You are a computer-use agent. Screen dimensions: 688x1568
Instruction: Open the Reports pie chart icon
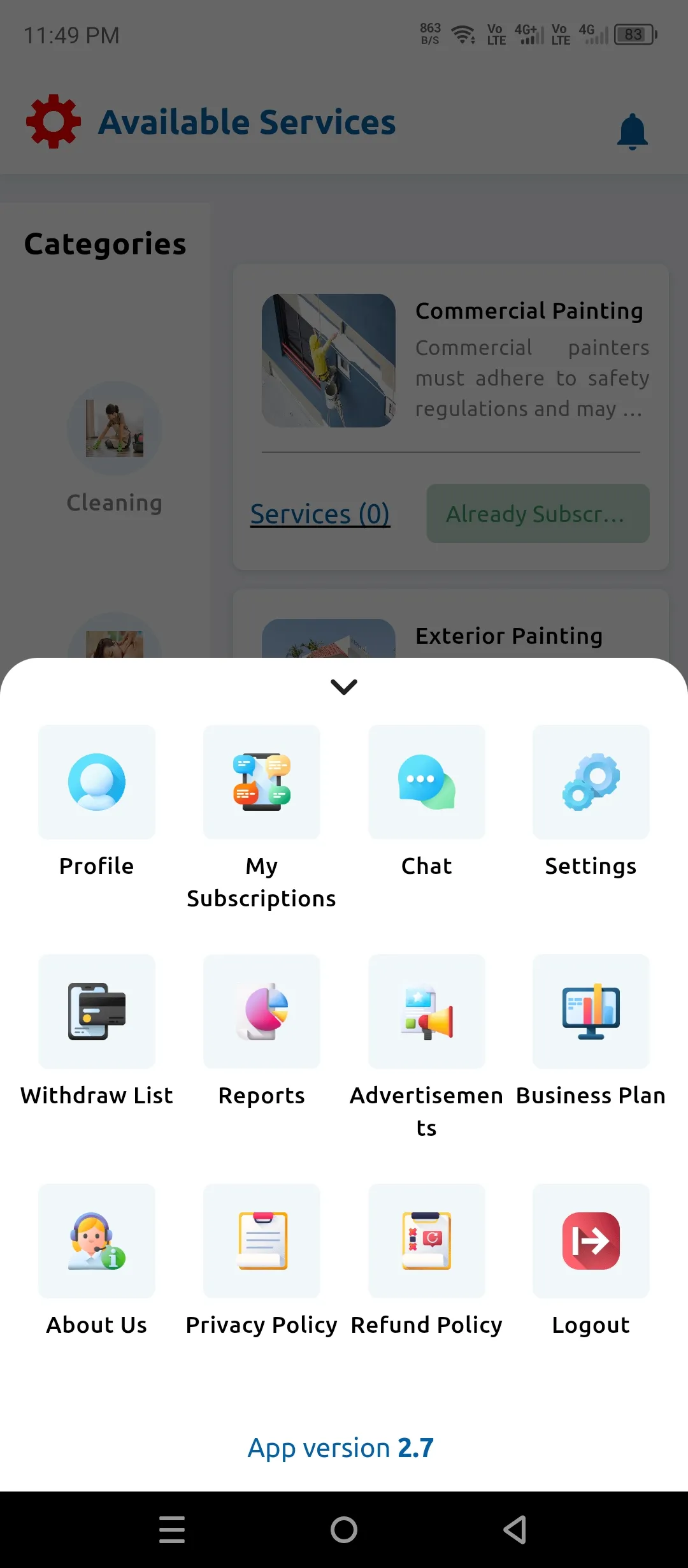click(x=261, y=1012)
